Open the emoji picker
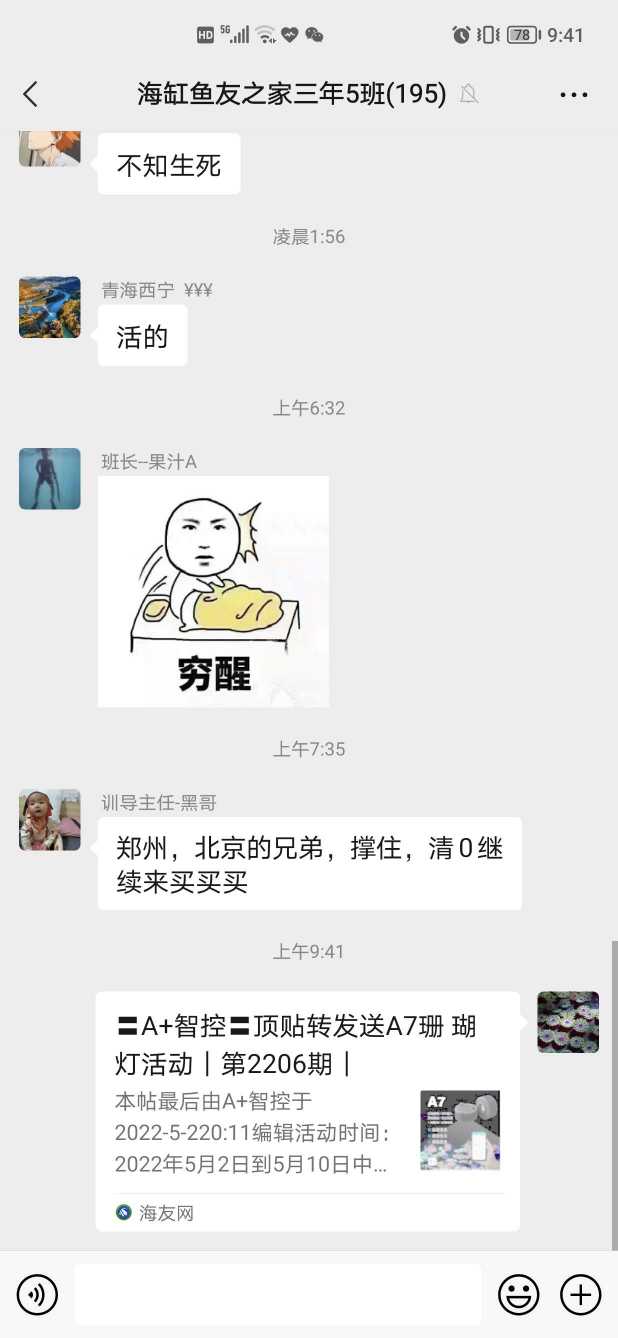 (518, 1295)
